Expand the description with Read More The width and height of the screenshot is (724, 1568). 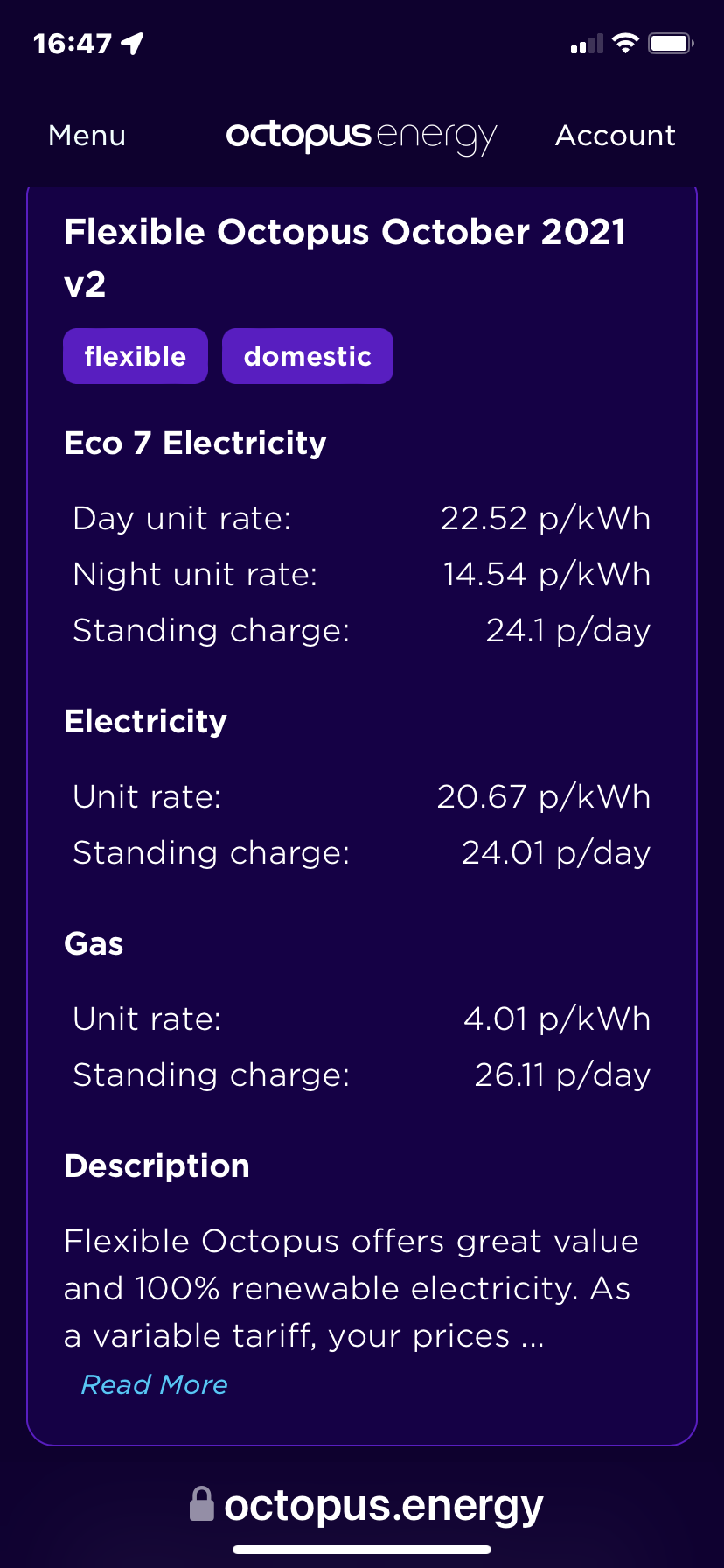coord(154,1384)
